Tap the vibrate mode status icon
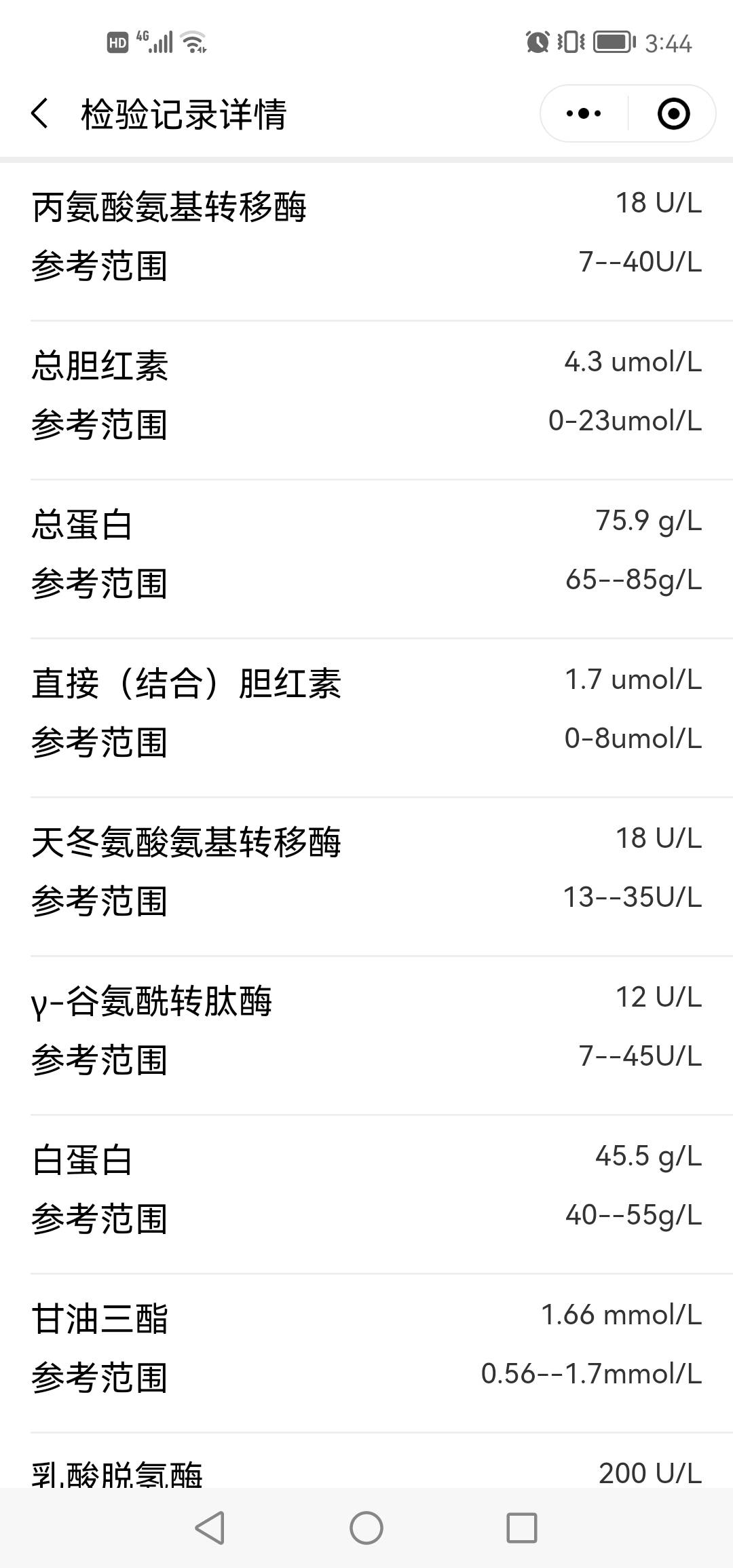733x1568 pixels. 569,41
